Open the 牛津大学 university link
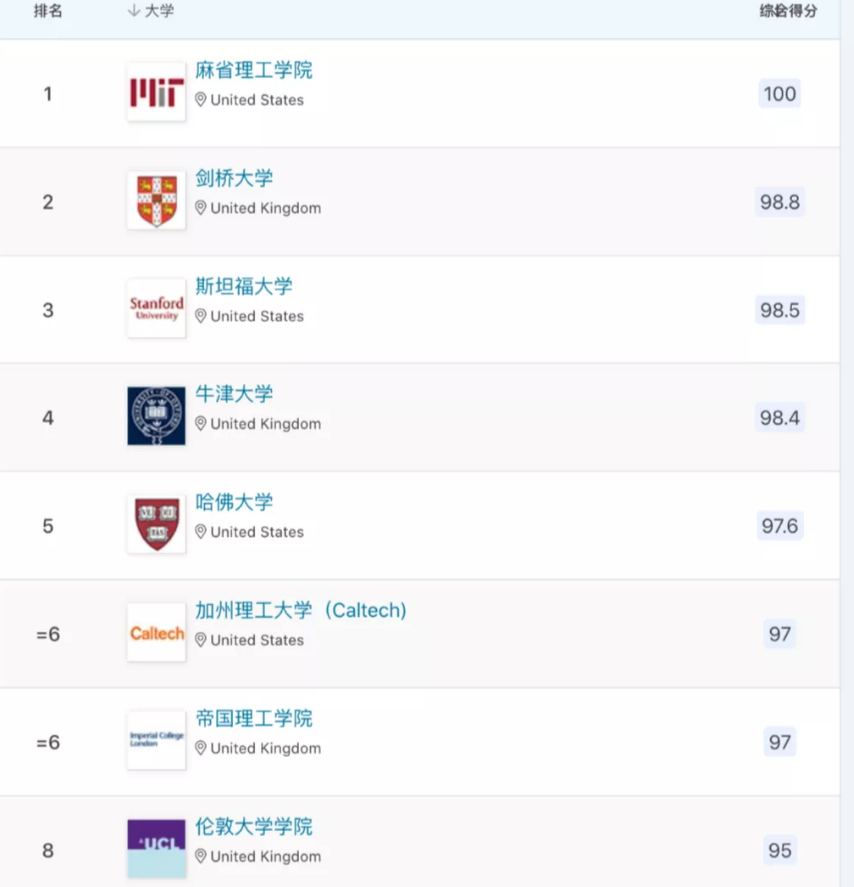Viewport: 854px width, 887px height. [x=234, y=395]
